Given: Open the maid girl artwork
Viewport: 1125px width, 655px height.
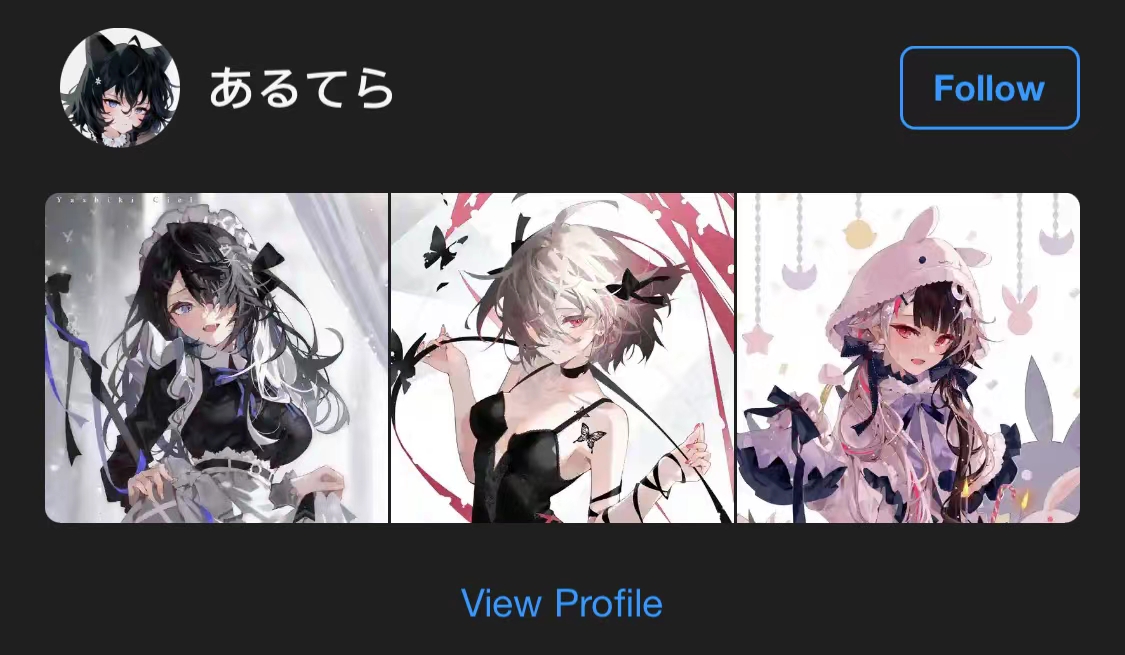Looking at the screenshot, I should tap(216, 358).
